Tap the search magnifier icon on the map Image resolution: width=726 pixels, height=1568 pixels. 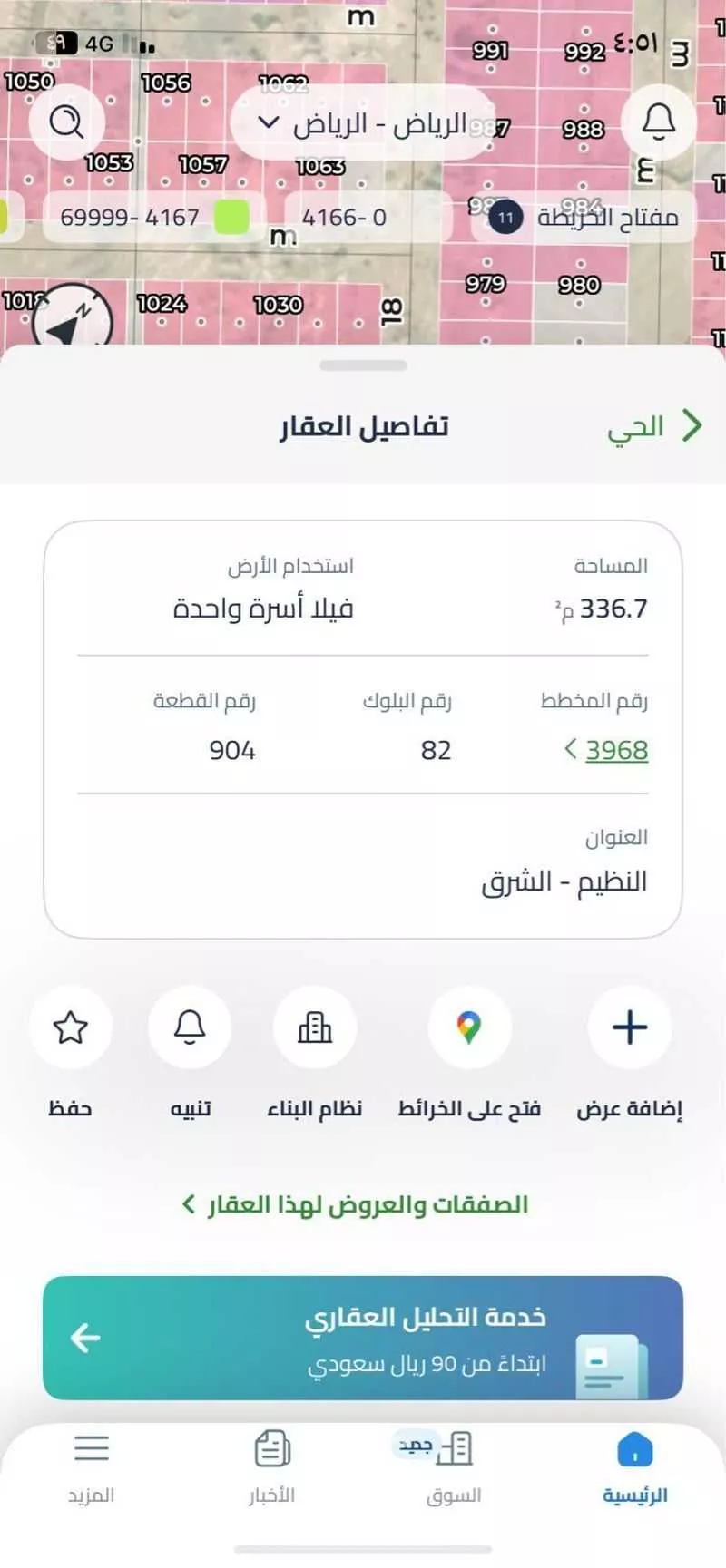click(x=65, y=122)
